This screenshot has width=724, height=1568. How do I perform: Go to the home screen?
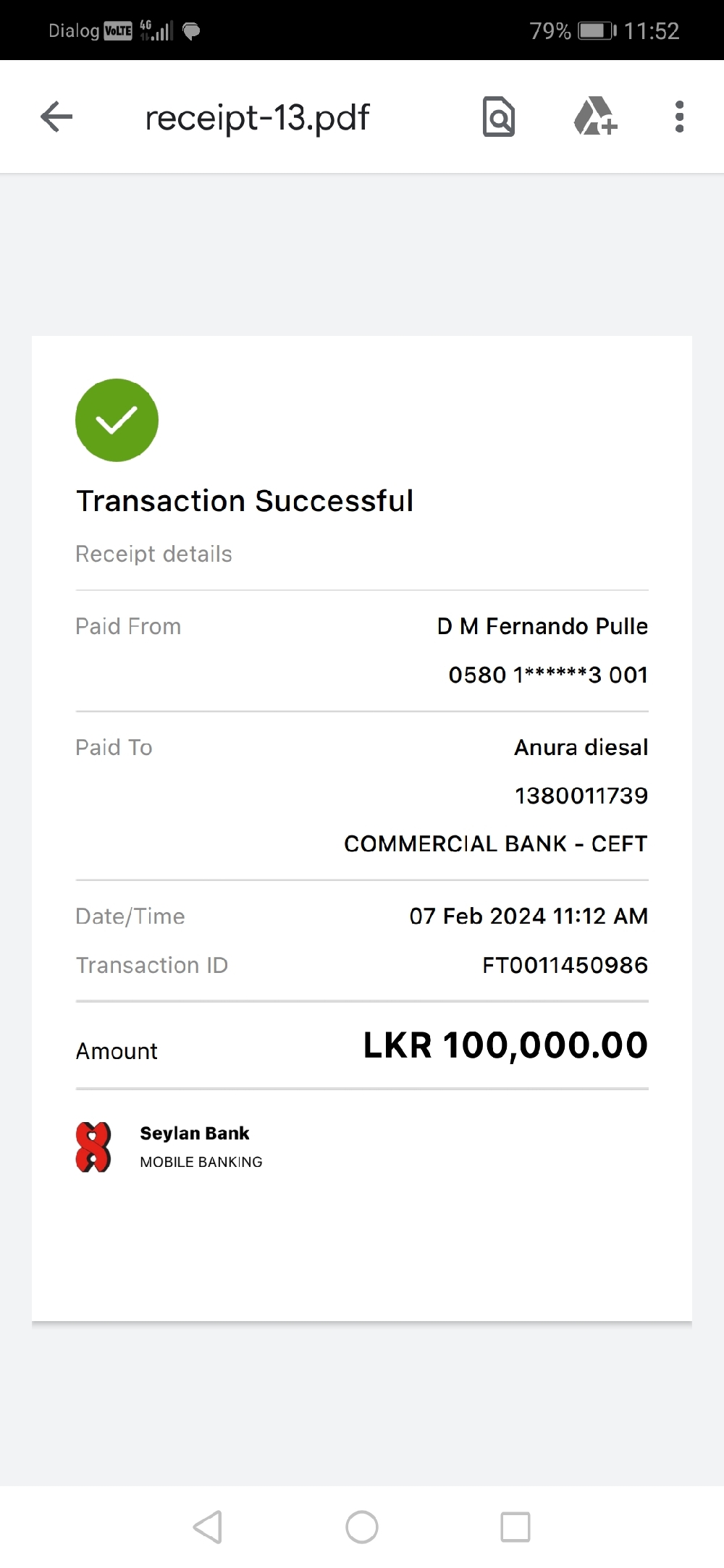(x=362, y=1527)
